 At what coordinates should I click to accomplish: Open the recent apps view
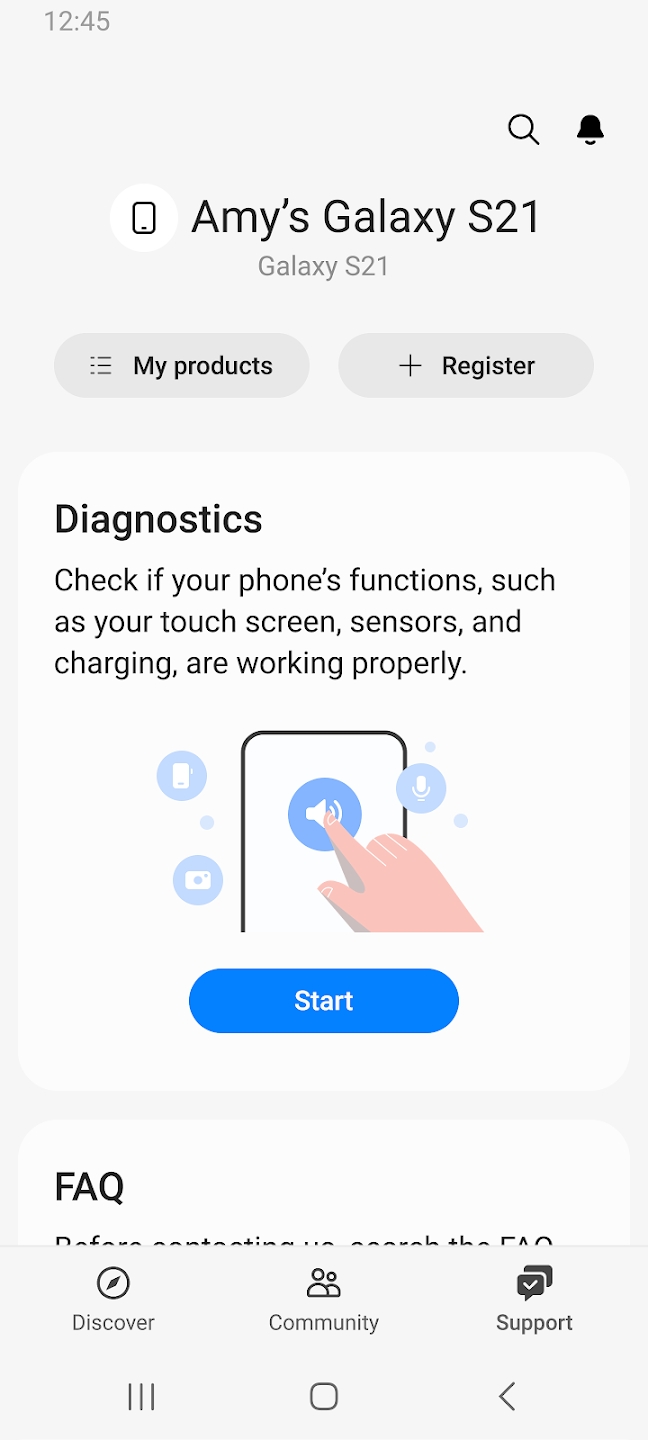(x=141, y=1396)
